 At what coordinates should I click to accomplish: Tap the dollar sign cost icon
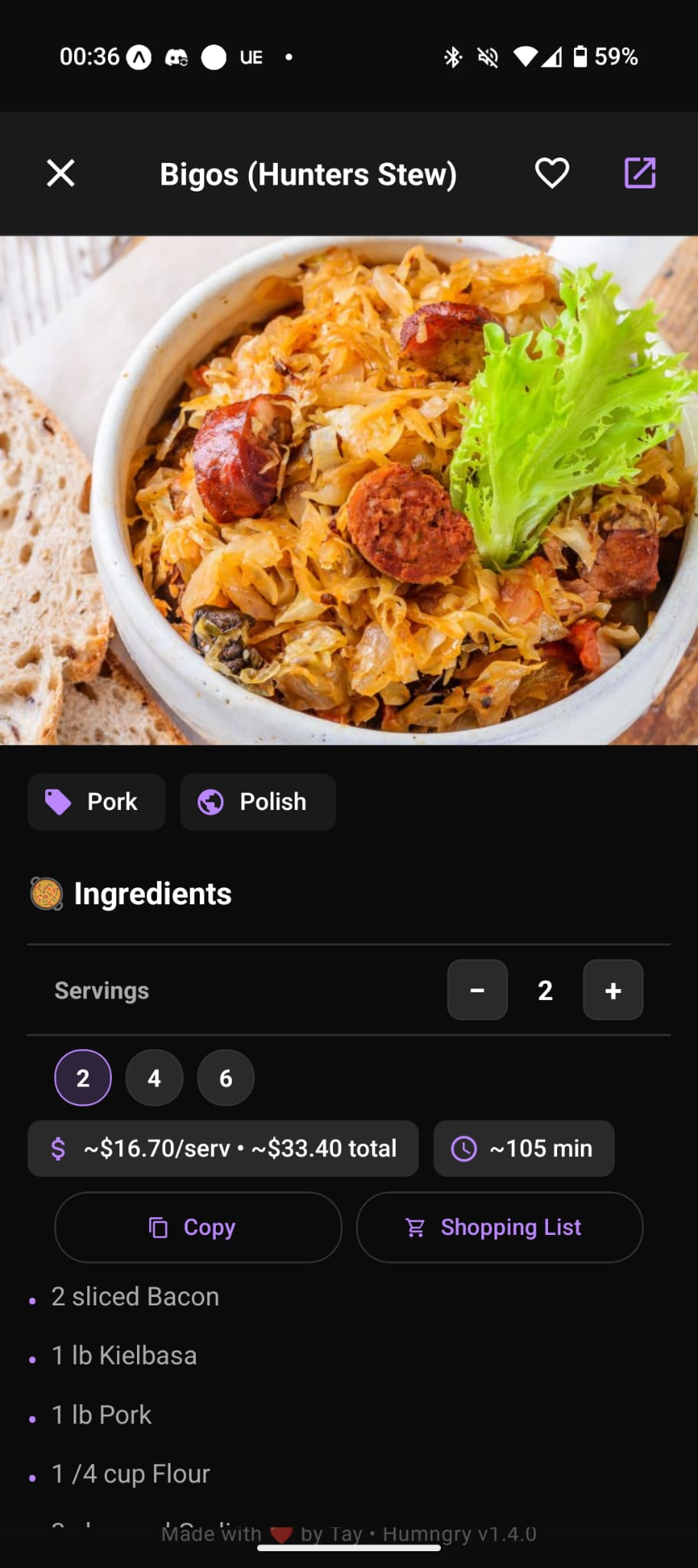[58, 1148]
